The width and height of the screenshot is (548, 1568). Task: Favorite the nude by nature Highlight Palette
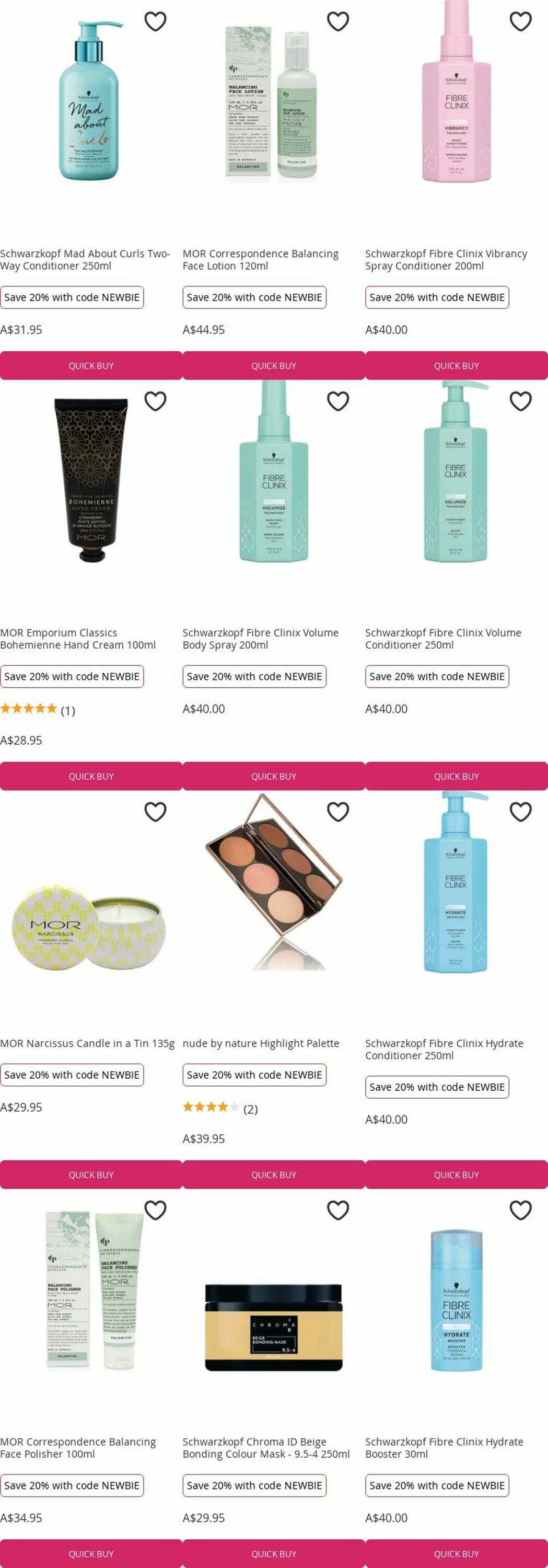pos(337,811)
